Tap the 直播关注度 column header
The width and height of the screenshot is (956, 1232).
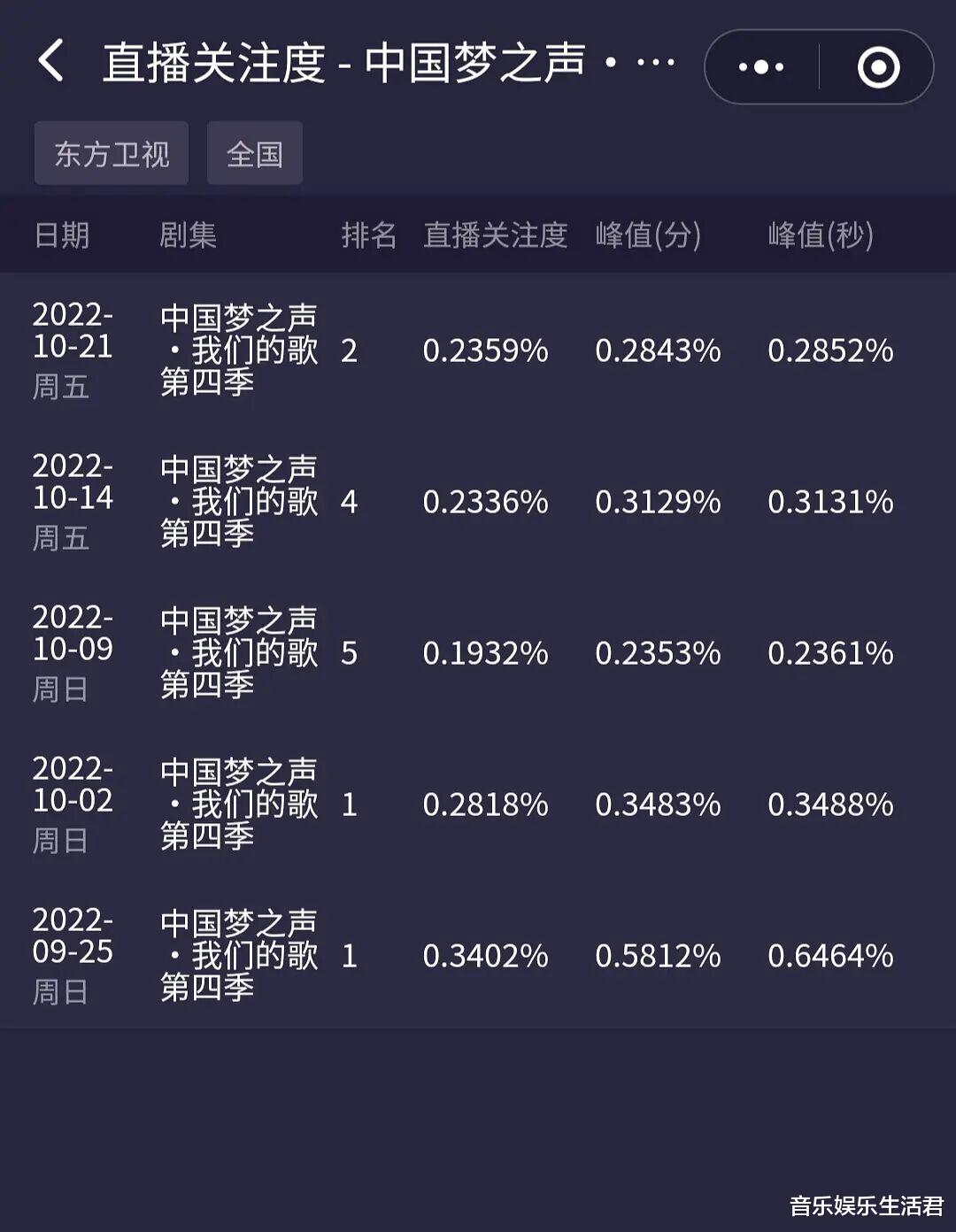tap(496, 235)
